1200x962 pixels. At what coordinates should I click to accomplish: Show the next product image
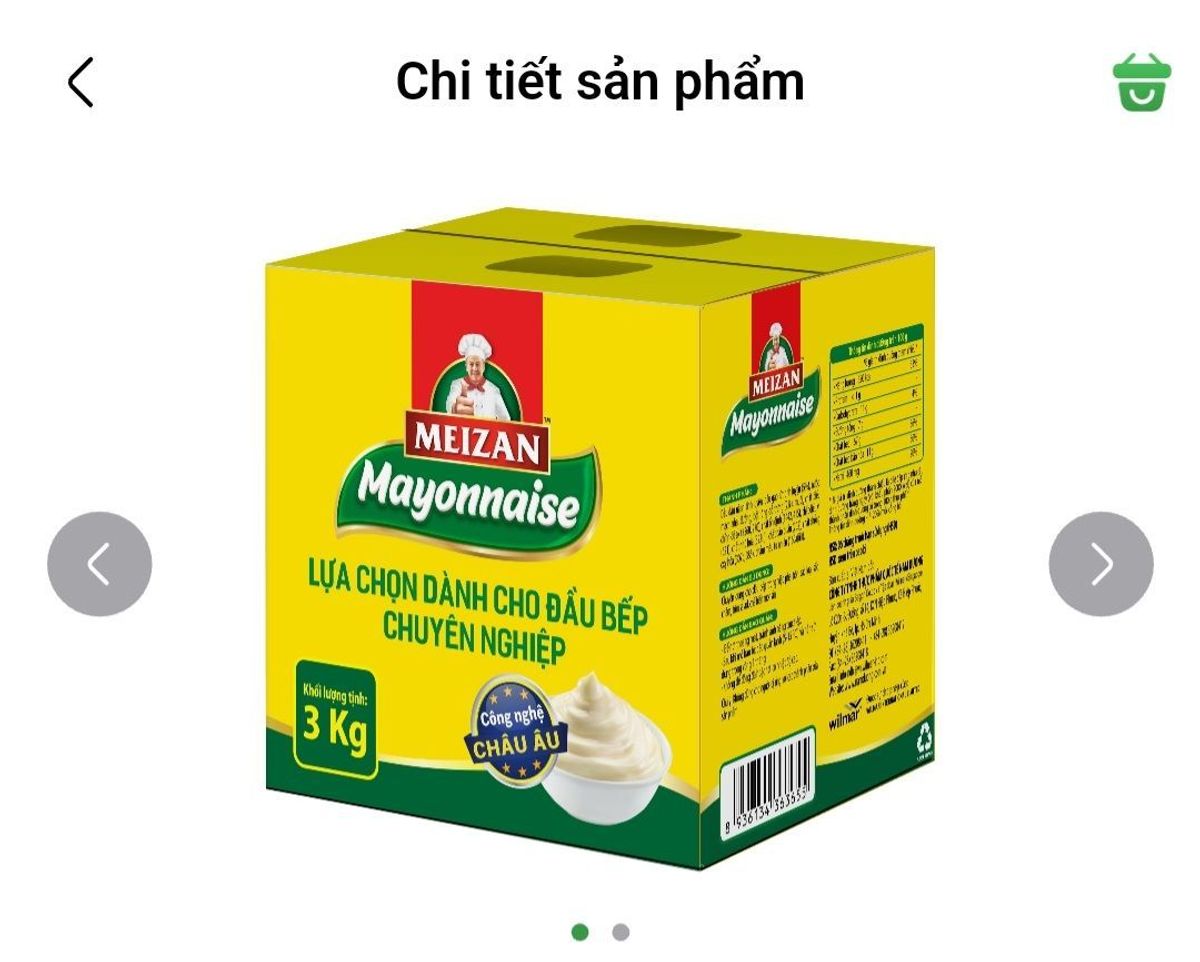pyautogui.click(x=1101, y=564)
